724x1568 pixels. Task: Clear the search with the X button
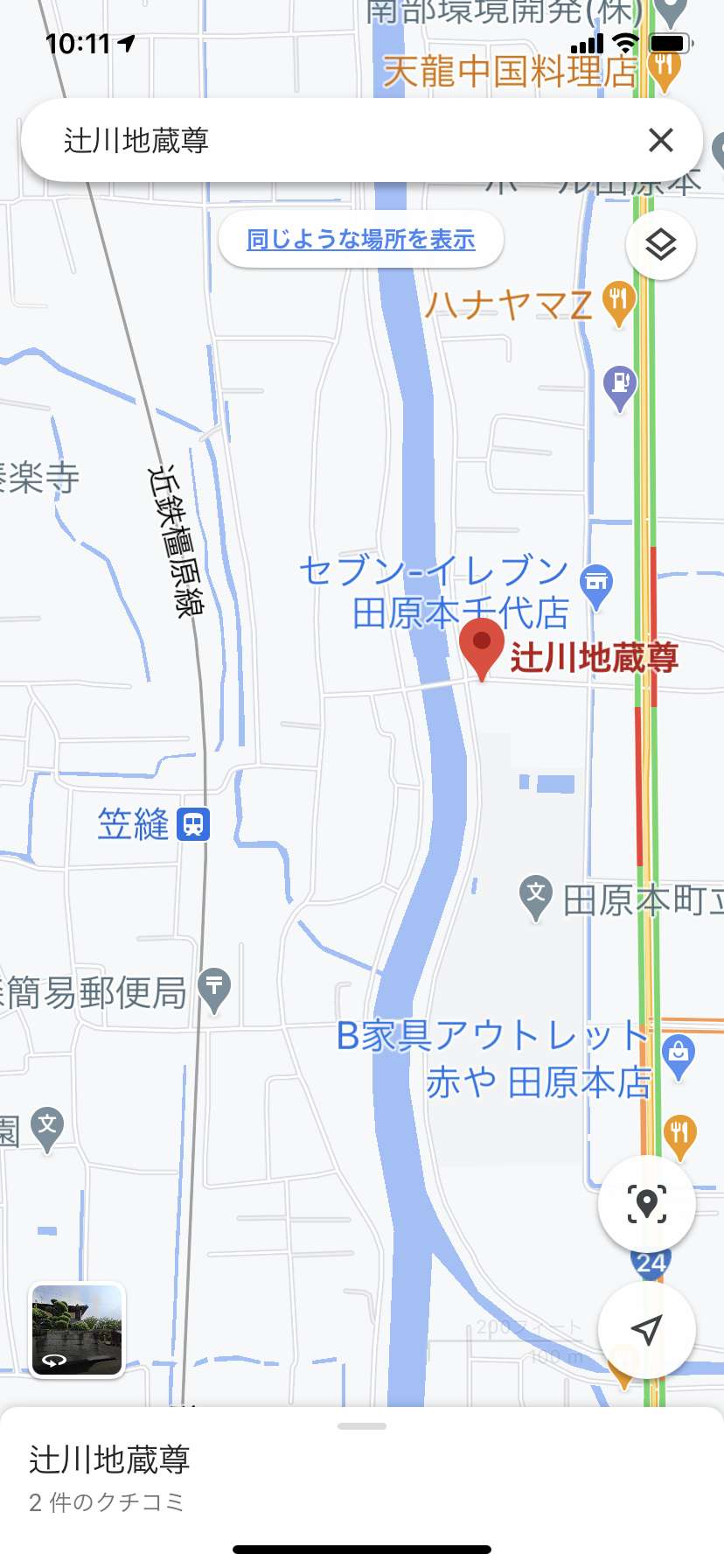661,140
